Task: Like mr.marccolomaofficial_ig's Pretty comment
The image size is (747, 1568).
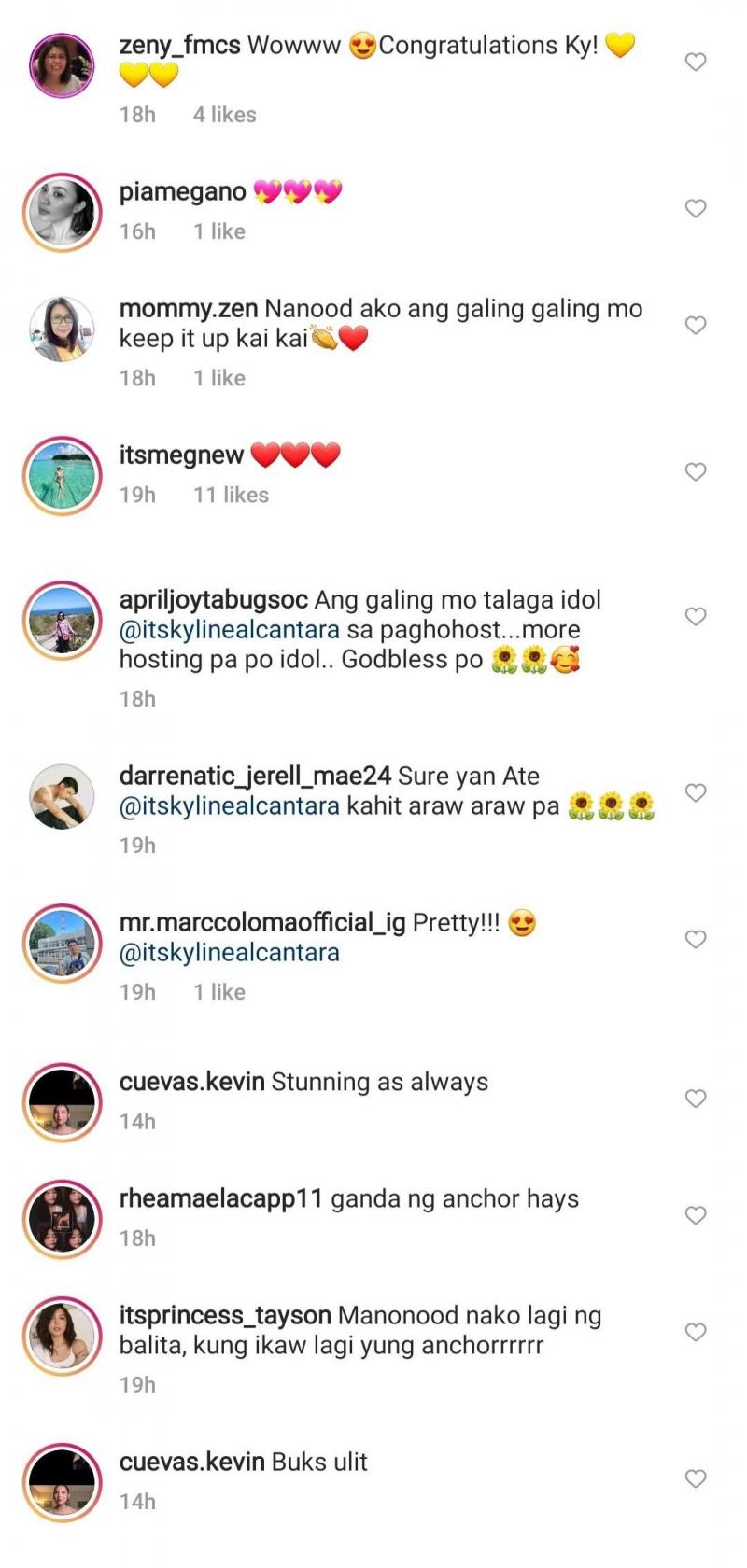Action: [696, 940]
